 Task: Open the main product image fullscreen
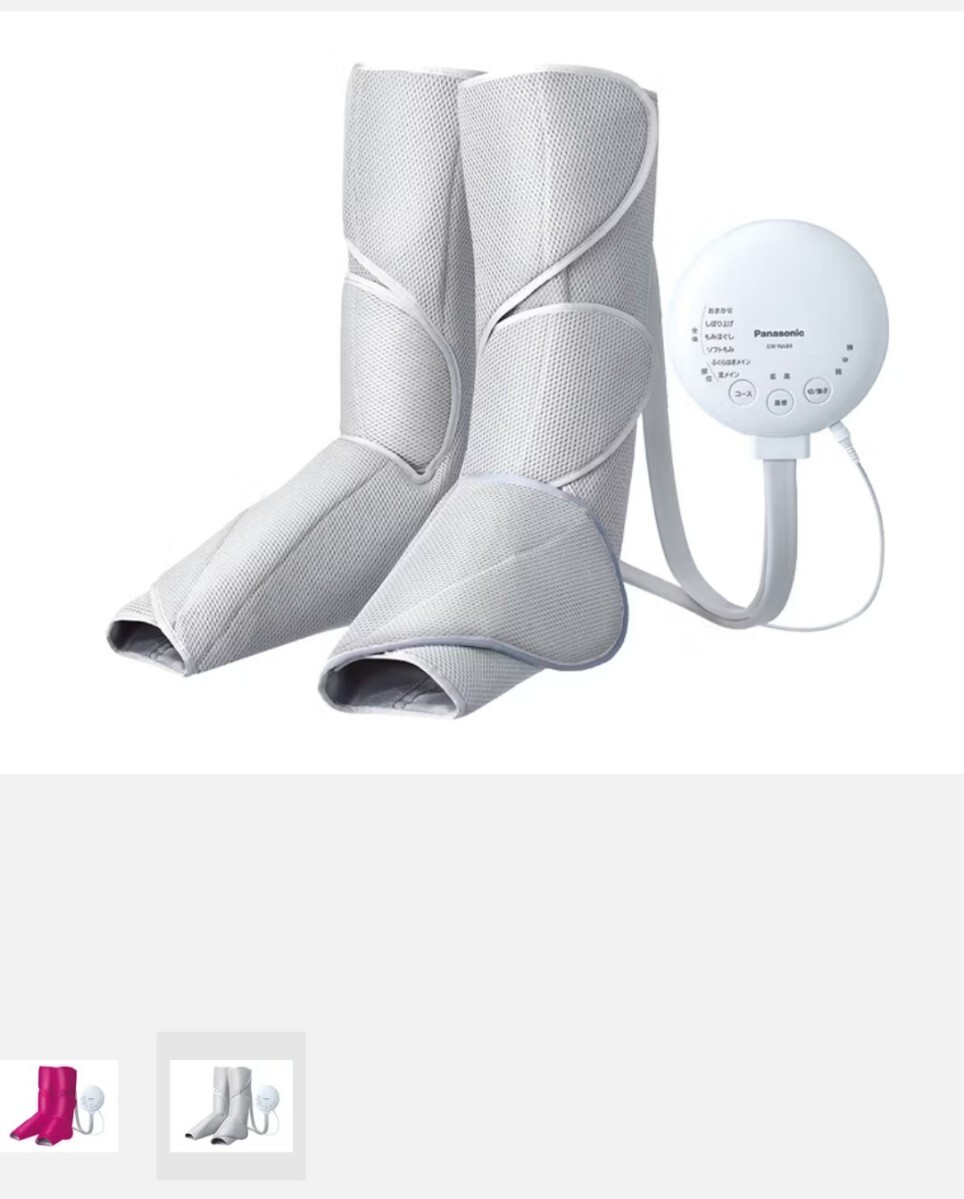pyautogui.click(x=482, y=392)
